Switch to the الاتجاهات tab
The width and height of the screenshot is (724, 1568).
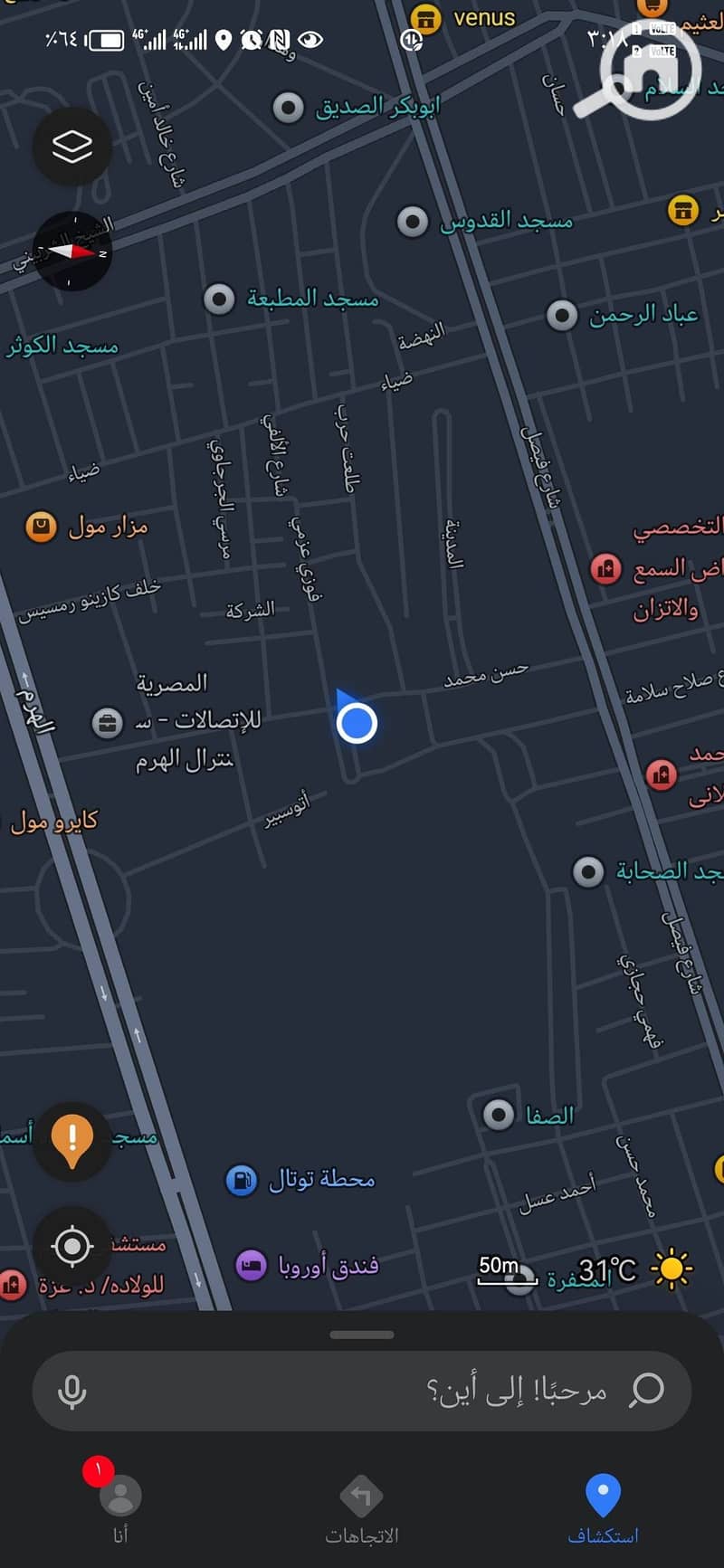(x=361, y=1508)
